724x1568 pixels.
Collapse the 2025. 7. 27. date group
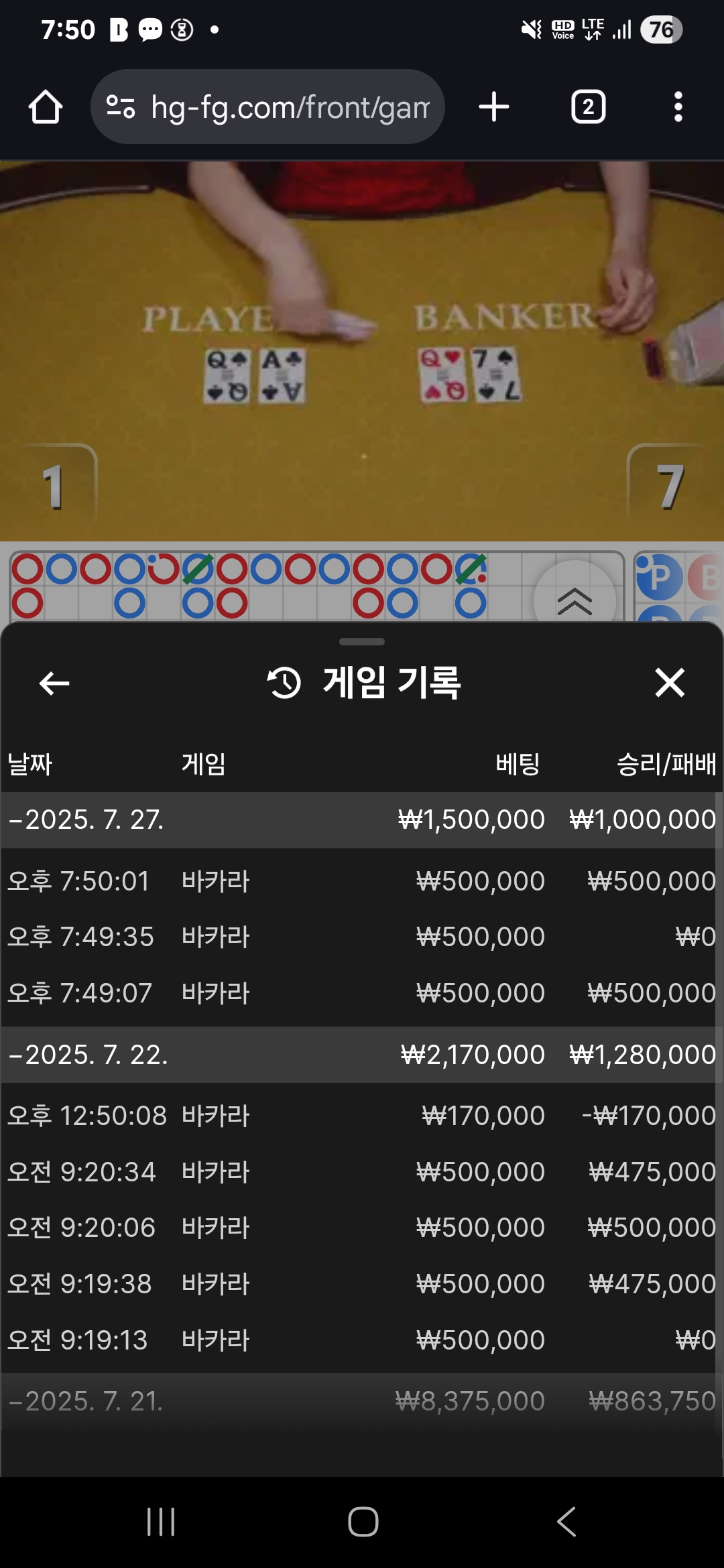point(87,820)
